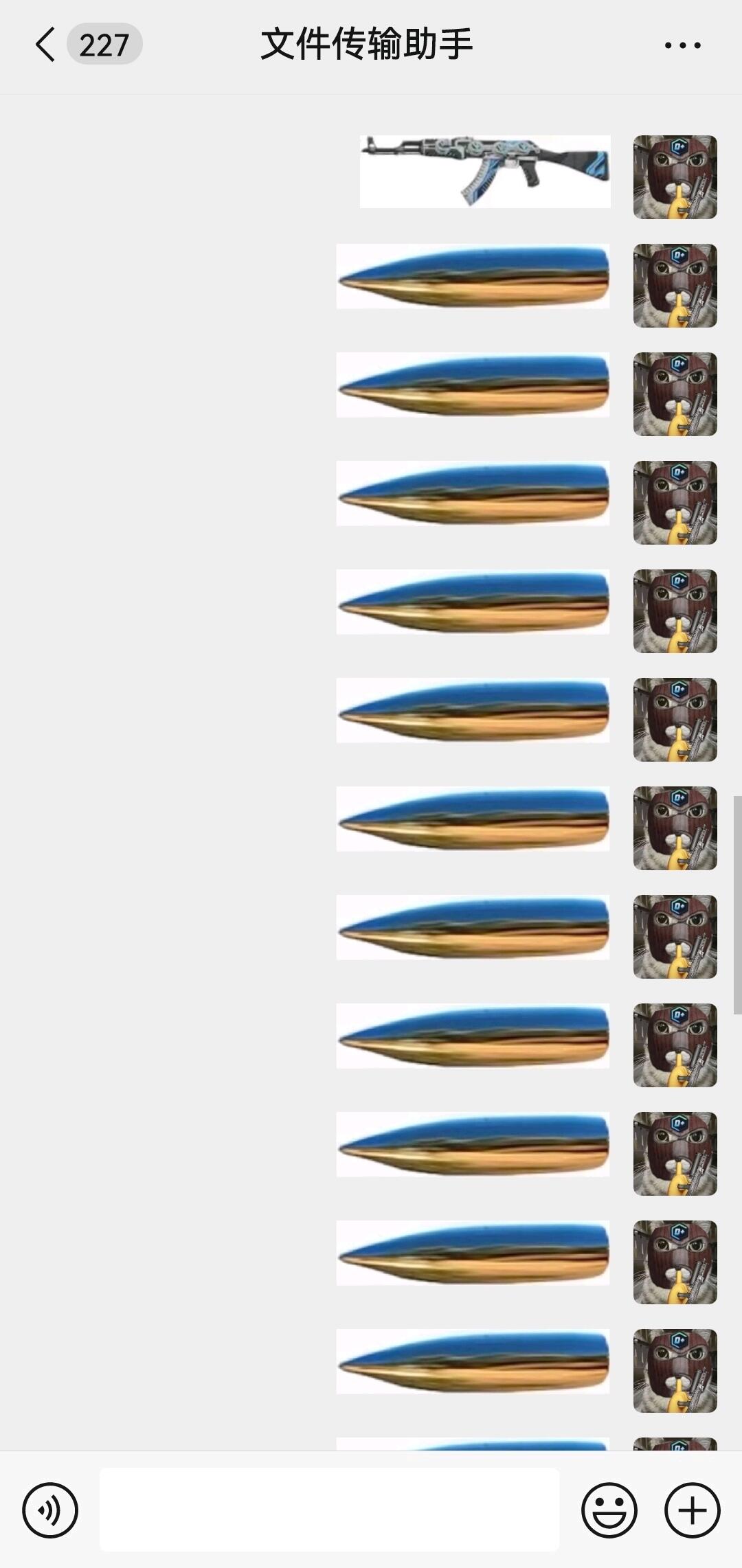This screenshot has width=742, height=1568.
Task: Open the emoji sticker panel
Action: pos(609,1510)
